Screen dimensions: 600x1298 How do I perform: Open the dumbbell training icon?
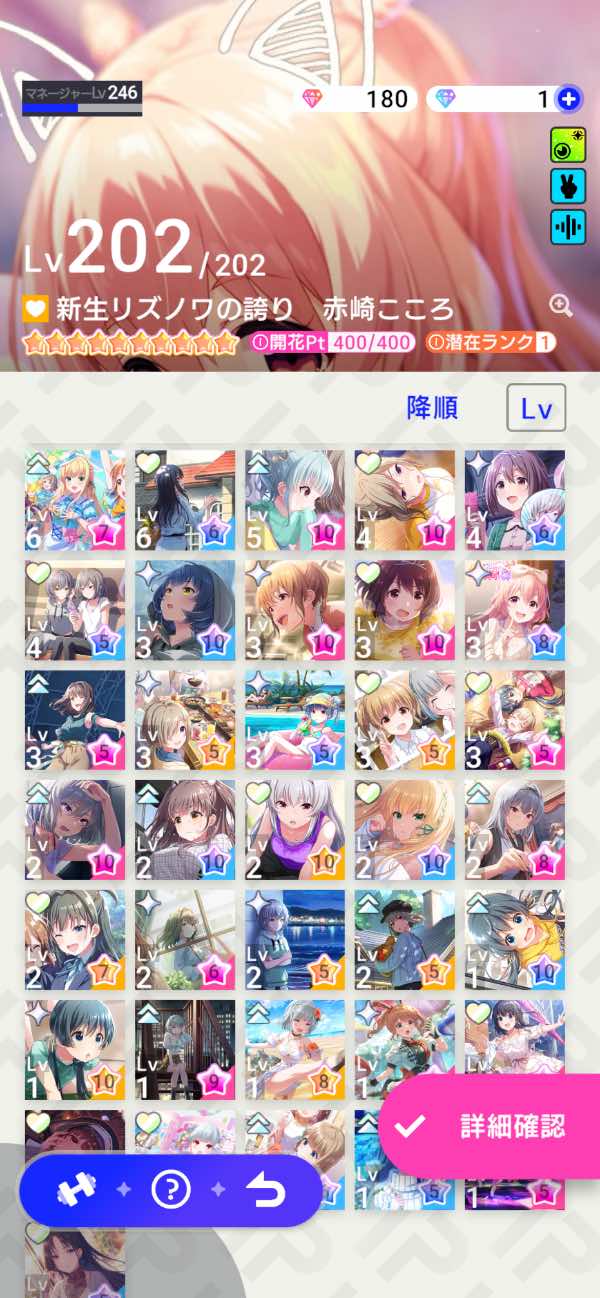pos(76,1190)
